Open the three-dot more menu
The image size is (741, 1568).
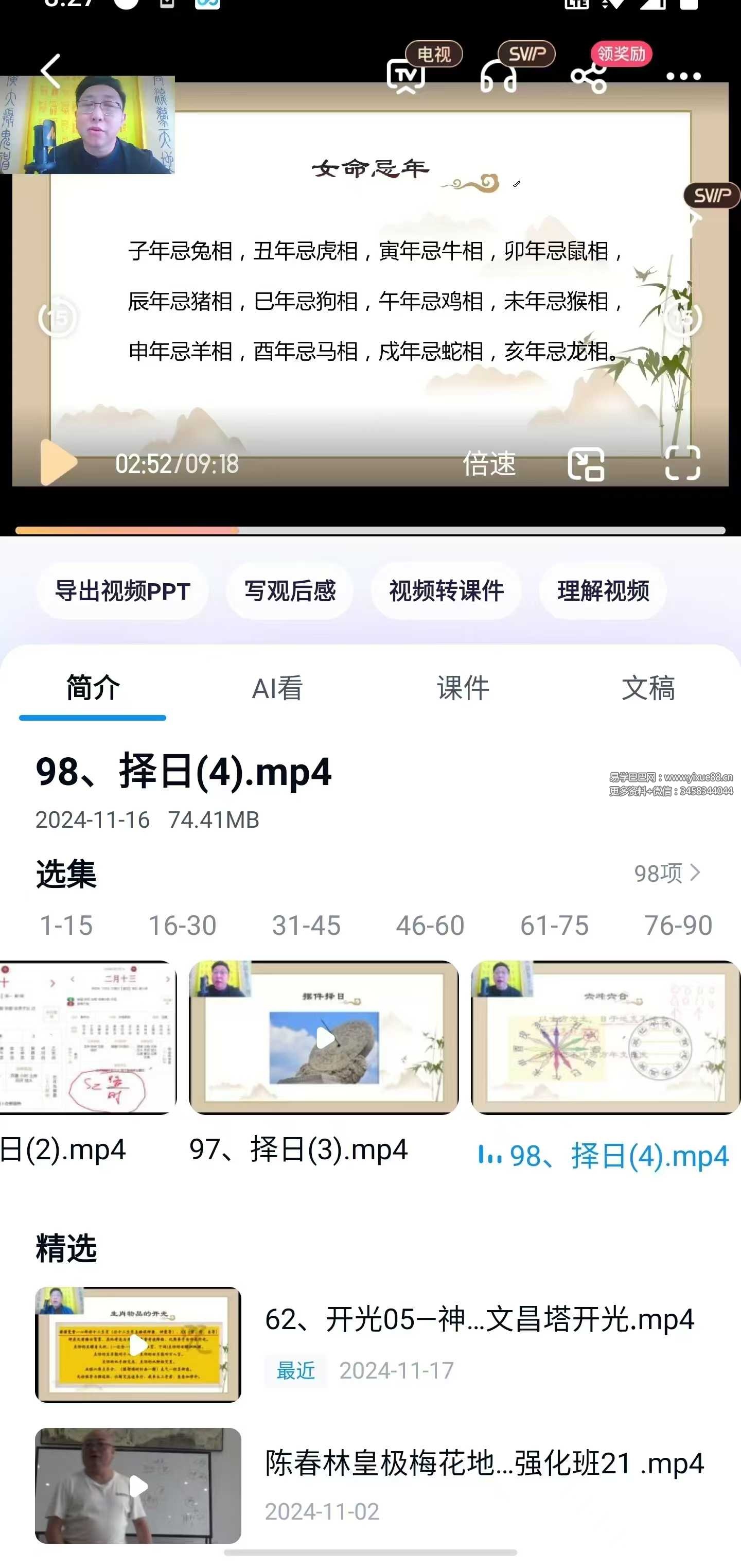pyautogui.click(x=683, y=77)
